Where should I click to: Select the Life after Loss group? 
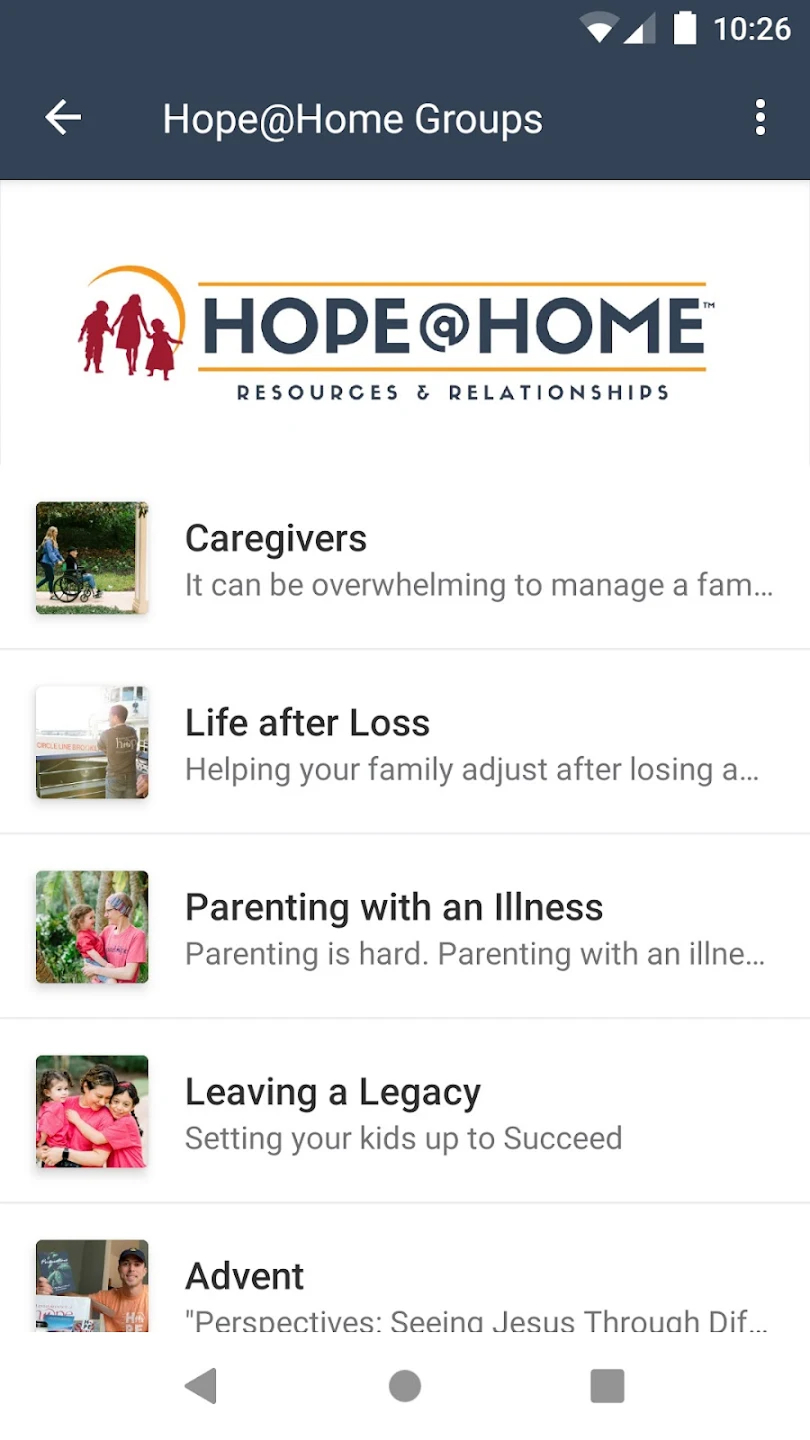point(404,742)
